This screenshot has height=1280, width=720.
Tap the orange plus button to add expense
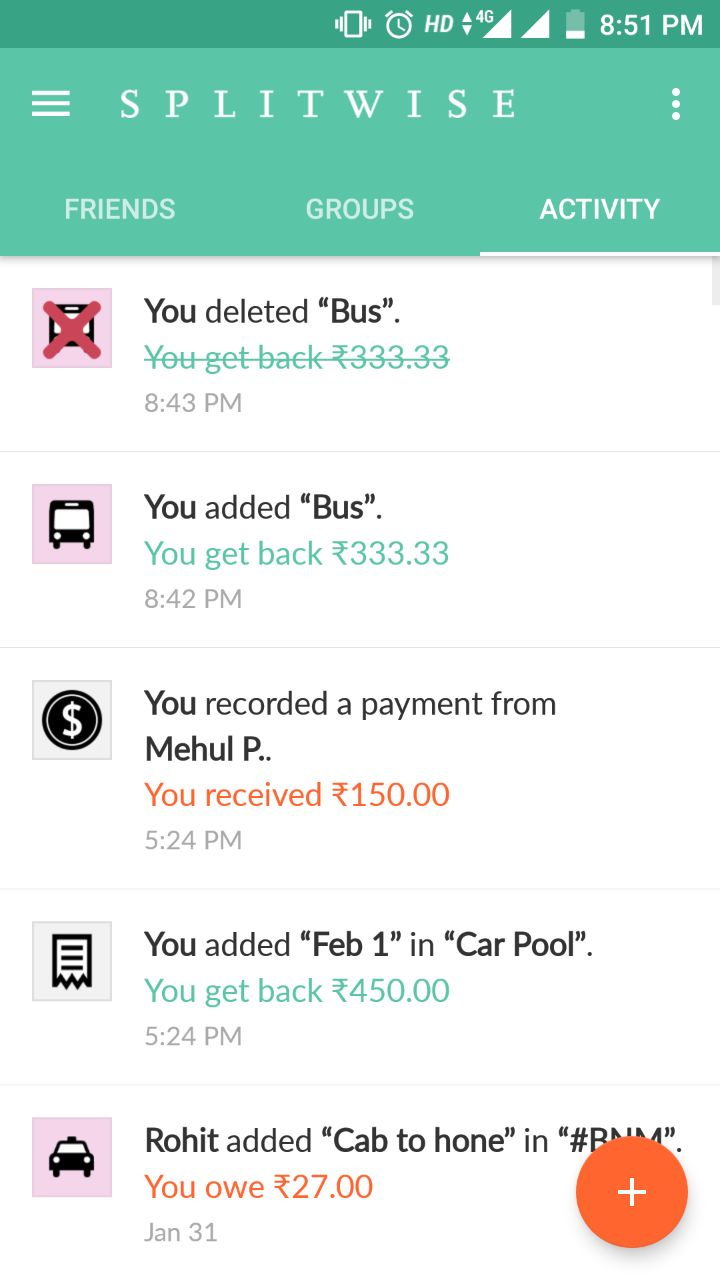(631, 1191)
